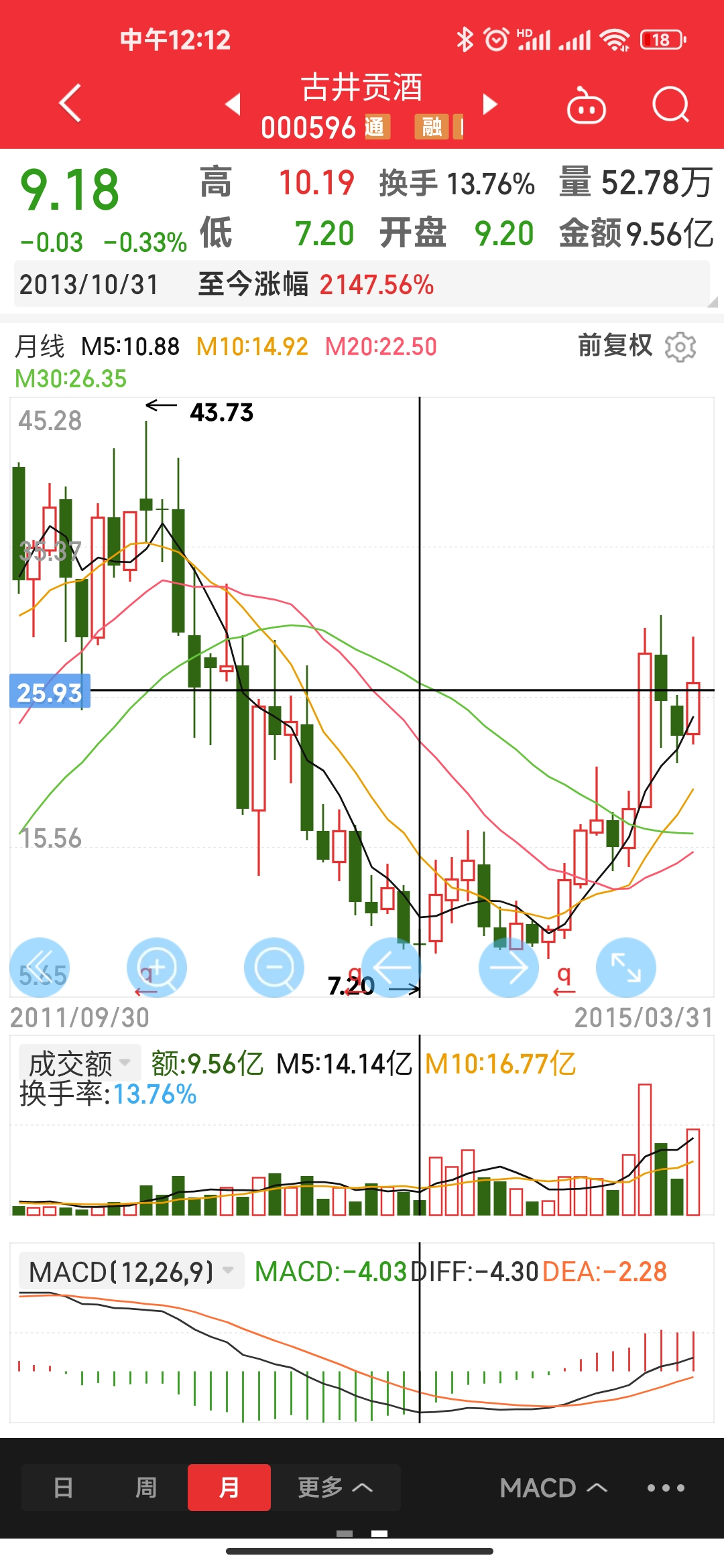Open the robot assistant icon
Viewport: 724px width, 1568px height.
(x=586, y=106)
